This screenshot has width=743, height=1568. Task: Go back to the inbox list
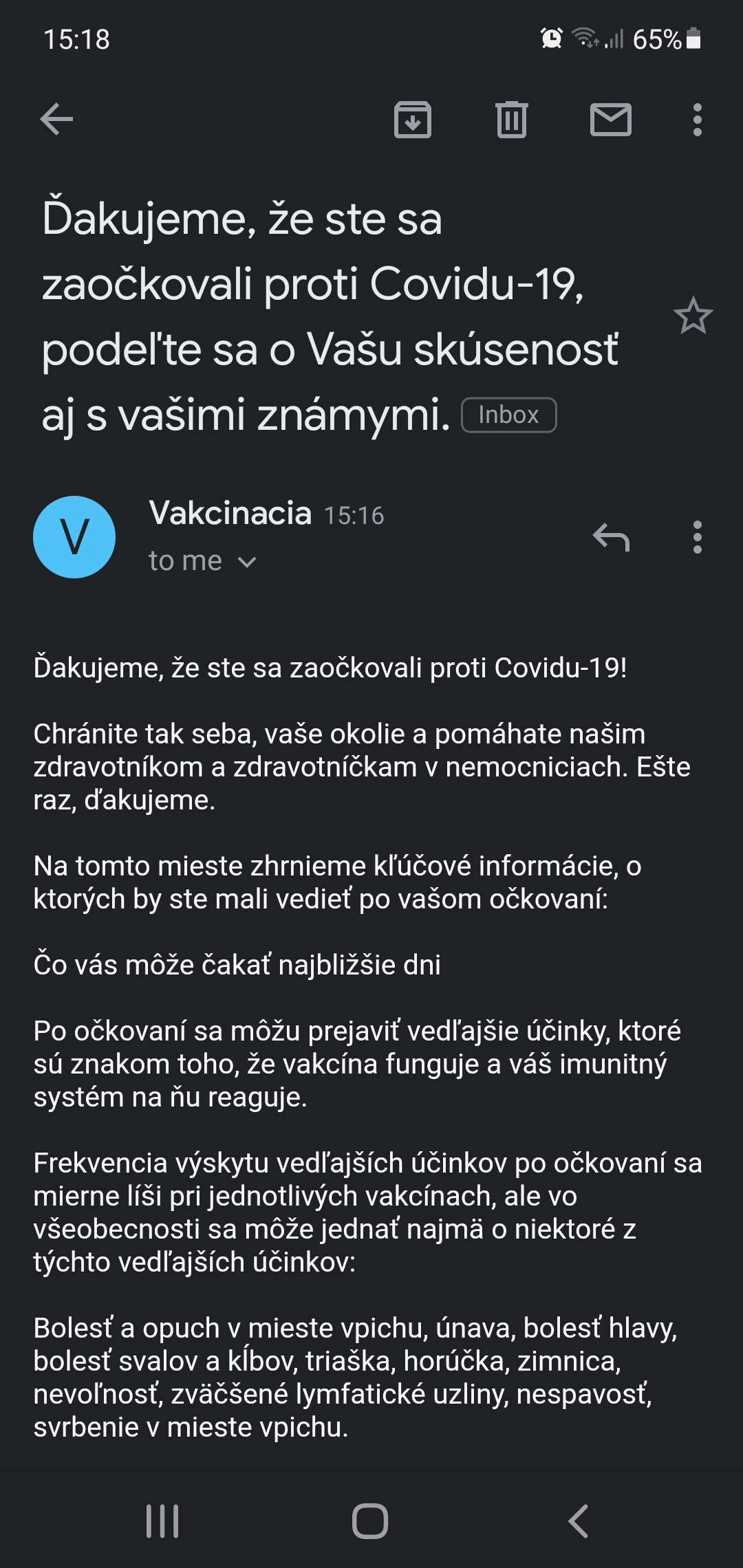pyautogui.click(x=56, y=120)
